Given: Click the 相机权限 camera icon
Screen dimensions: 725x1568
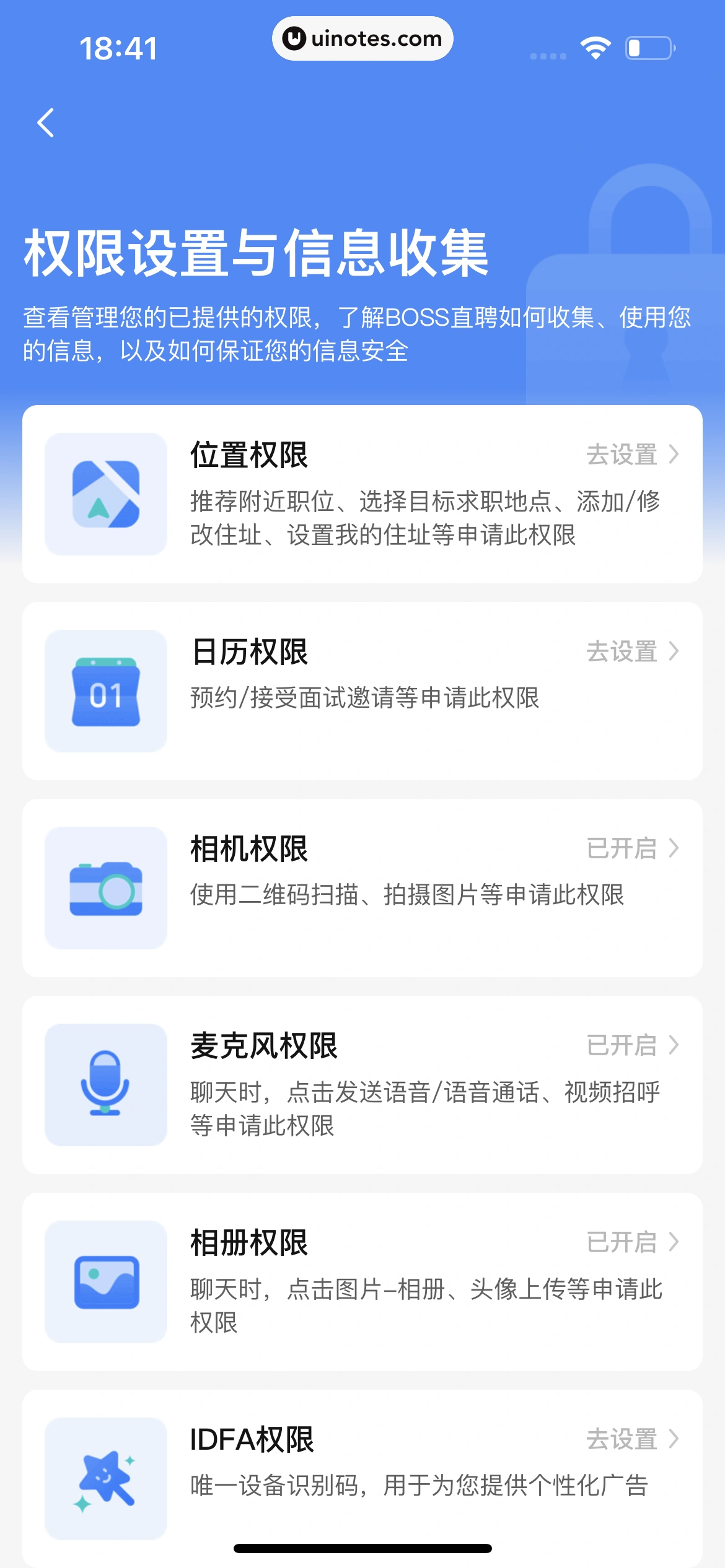Looking at the screenshot, I should click(105, 889).
